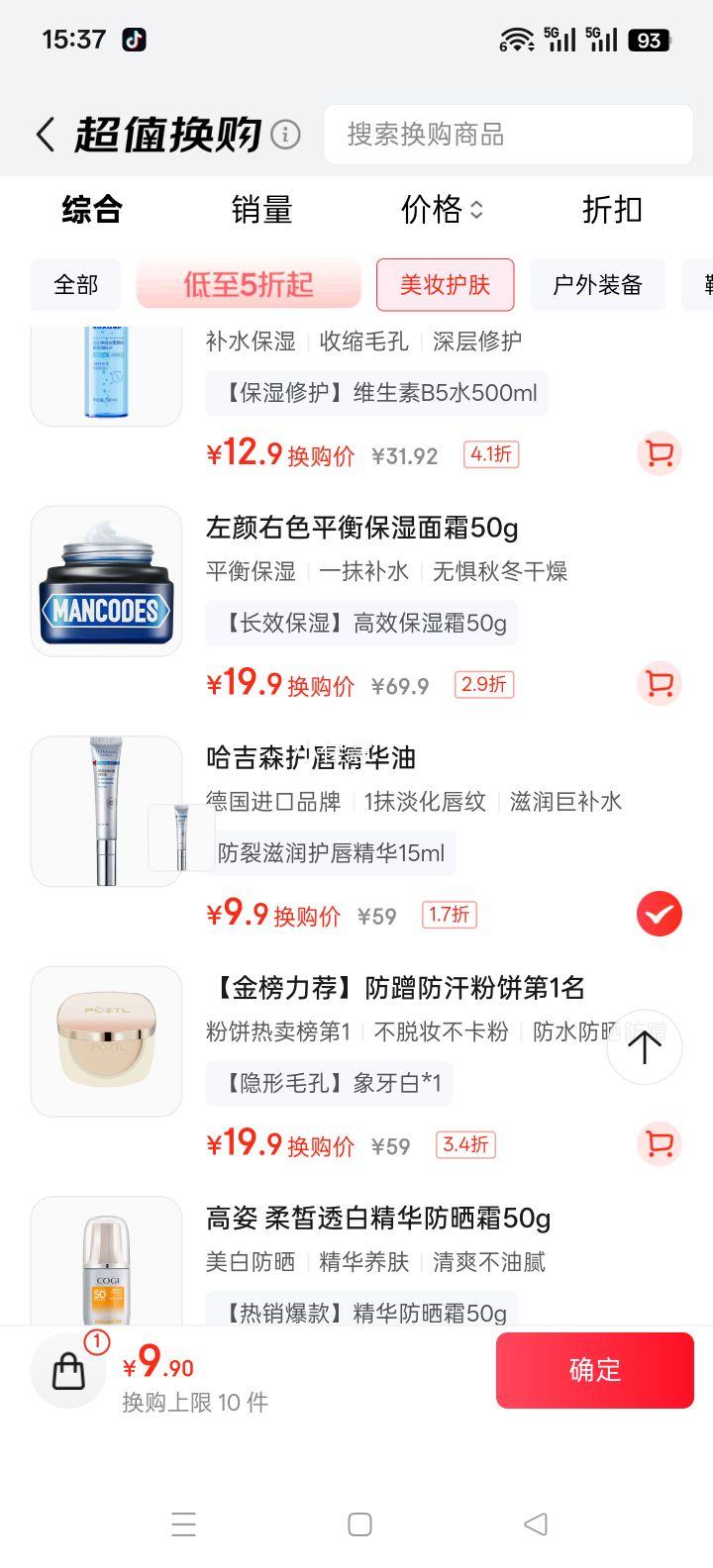Tap the 搜索换购商品 search box

(x=508, y=135)
